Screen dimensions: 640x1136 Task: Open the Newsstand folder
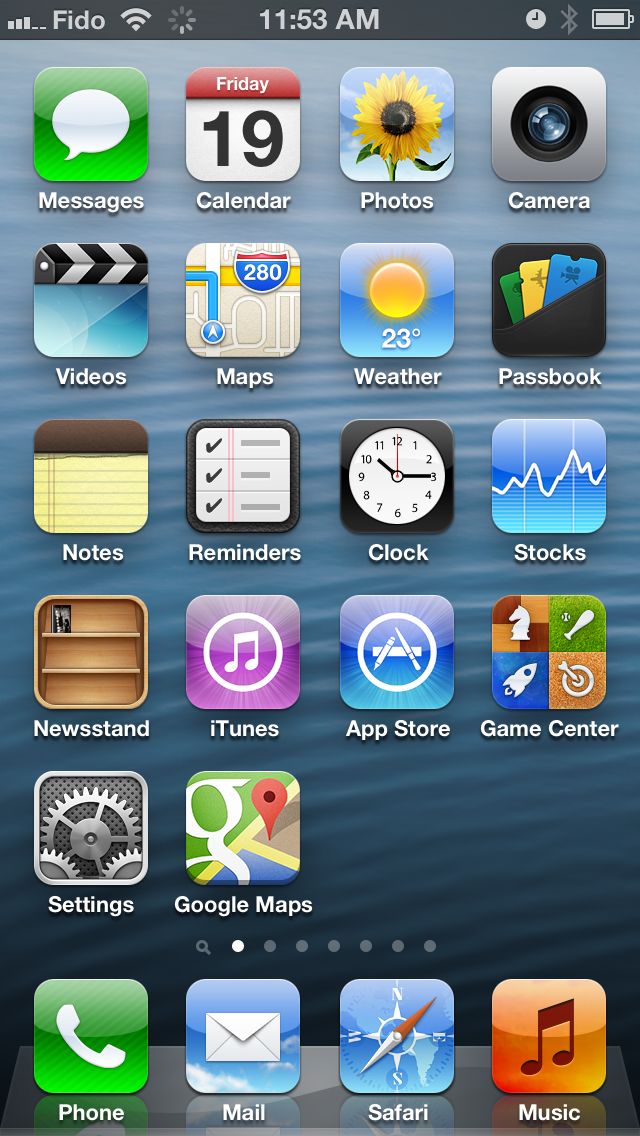click(91, 652)
